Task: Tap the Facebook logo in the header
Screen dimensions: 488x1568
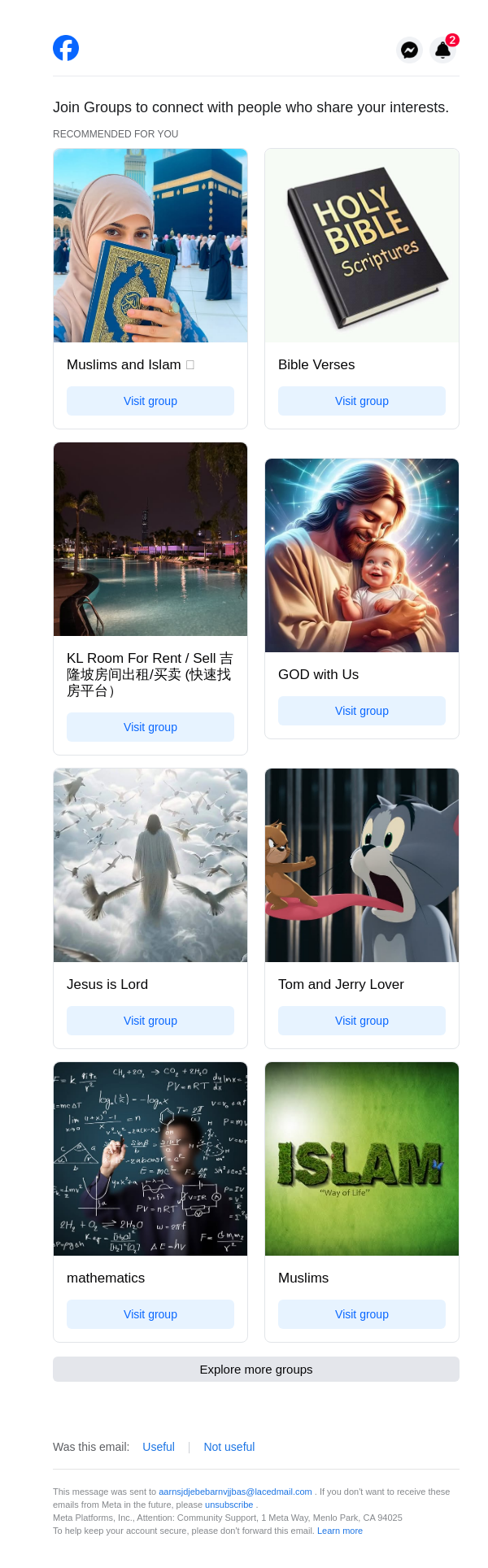Action: coord(66,49)
